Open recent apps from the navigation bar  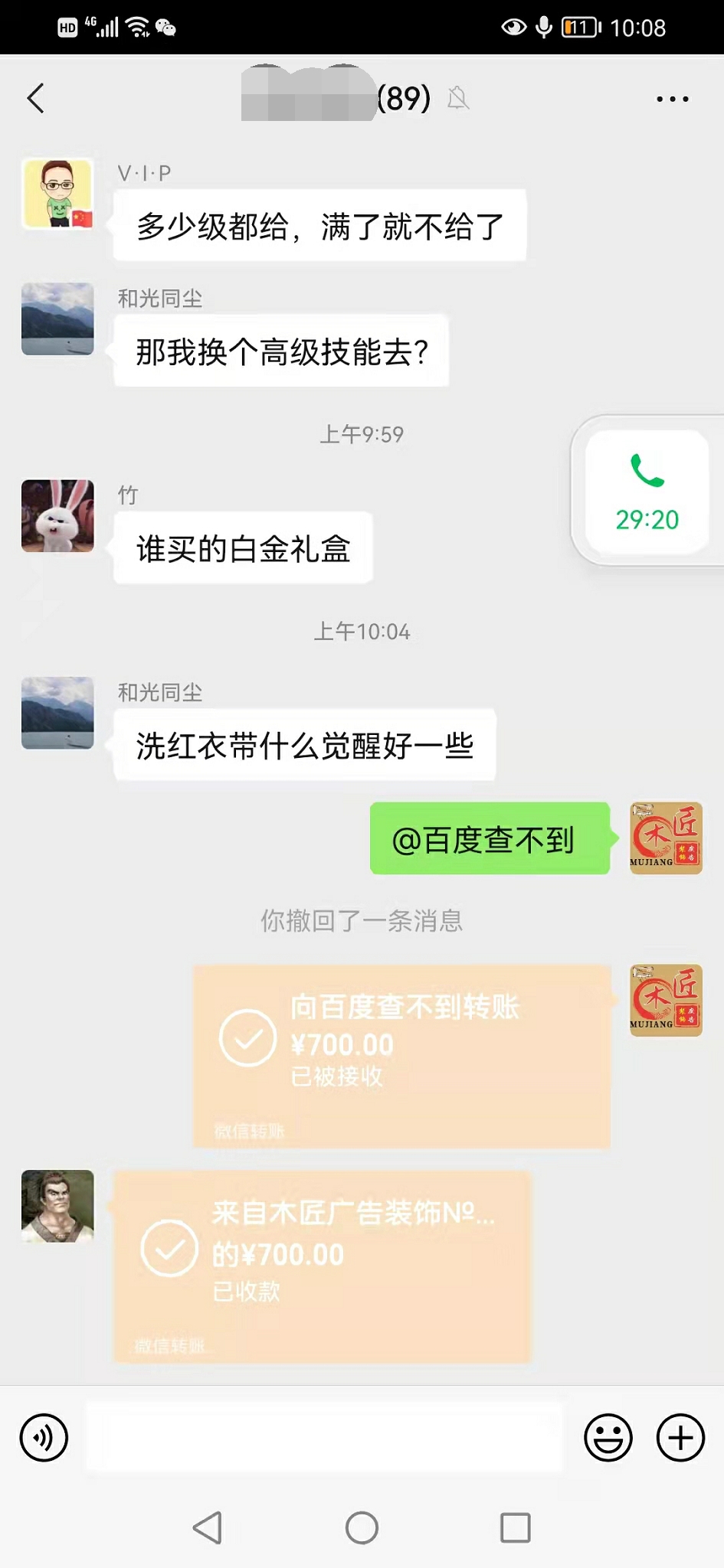pyautogui.click(x=515, y=1527)
